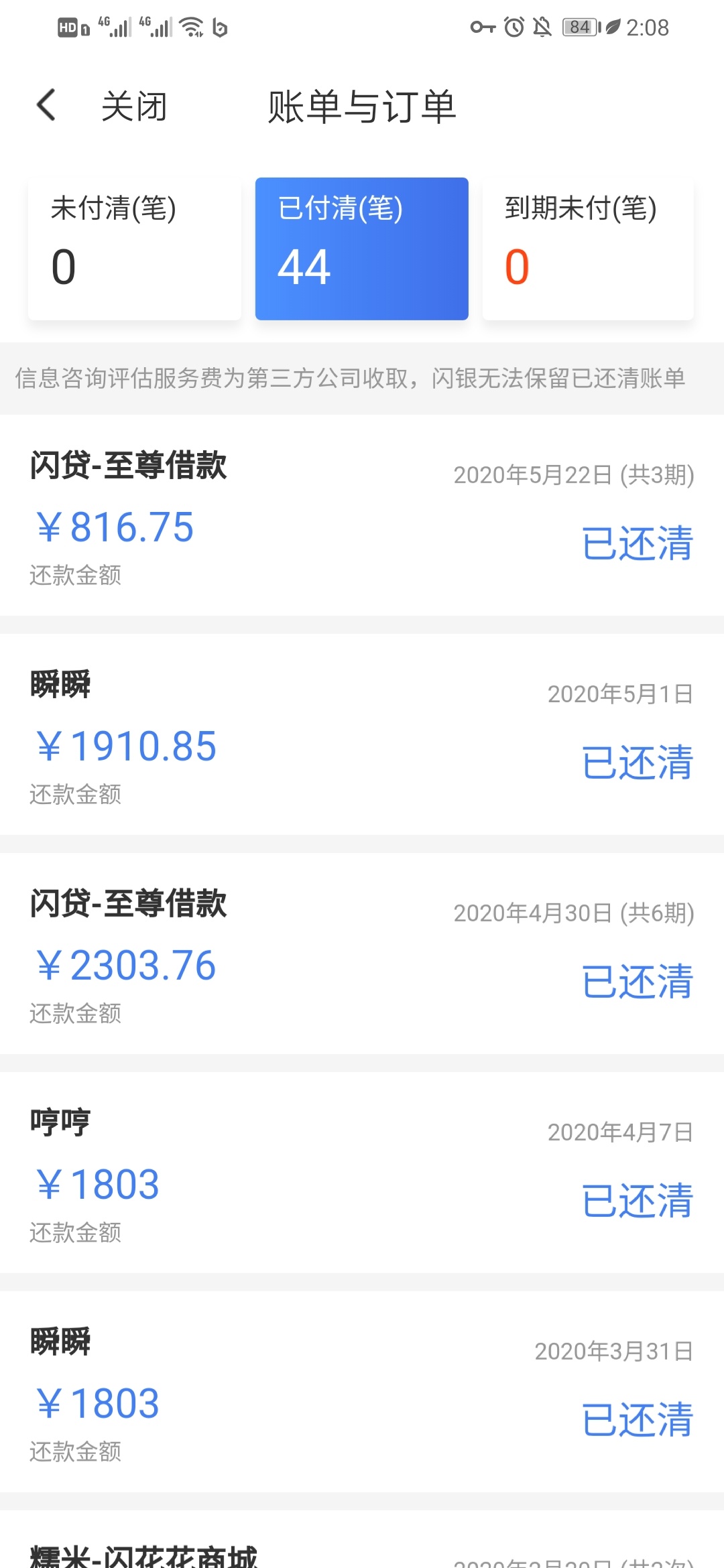
Task: View the 闪贷-至尊借款 bill dated 2020年4月30日
Action: tap(362, 954)
